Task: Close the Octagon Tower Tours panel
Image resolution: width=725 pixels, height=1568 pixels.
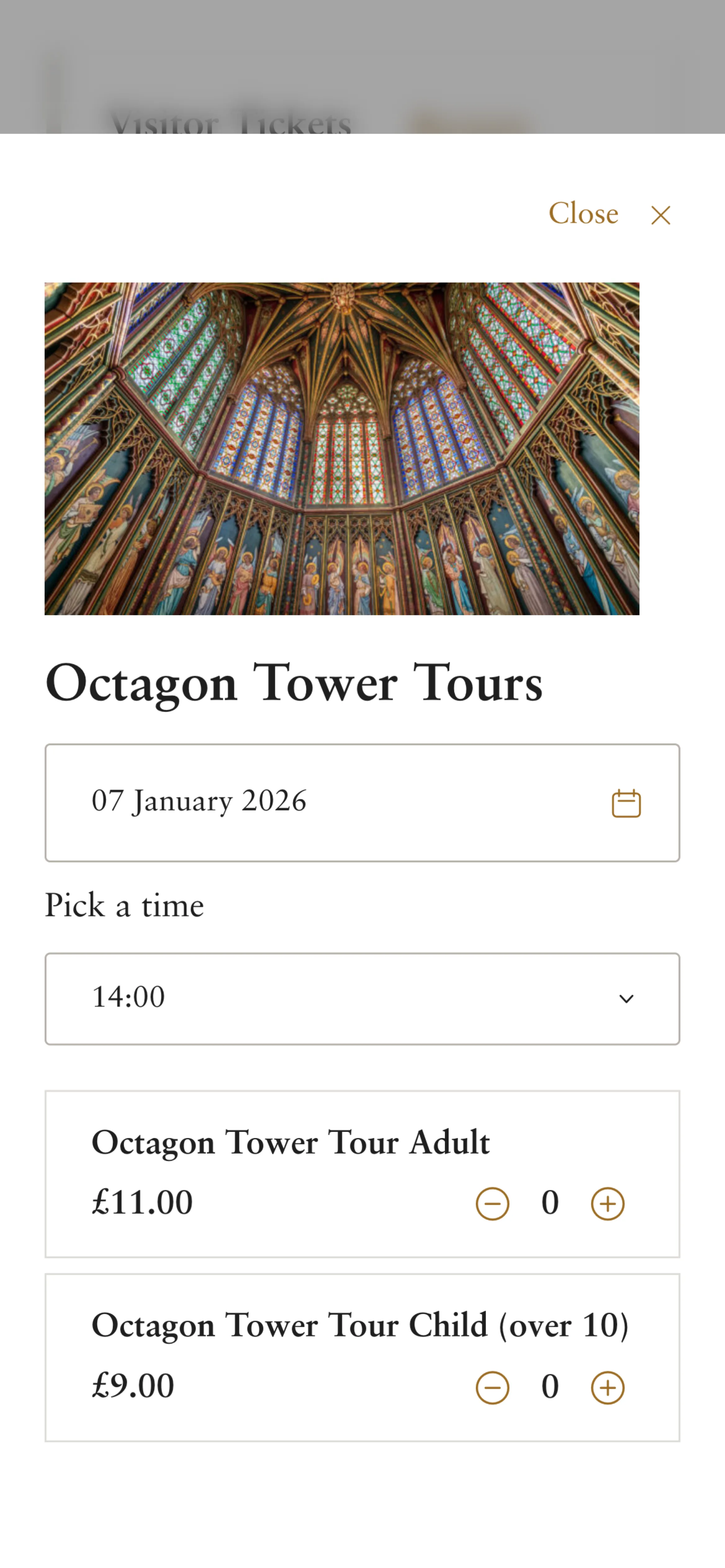Action: [609, 214]
